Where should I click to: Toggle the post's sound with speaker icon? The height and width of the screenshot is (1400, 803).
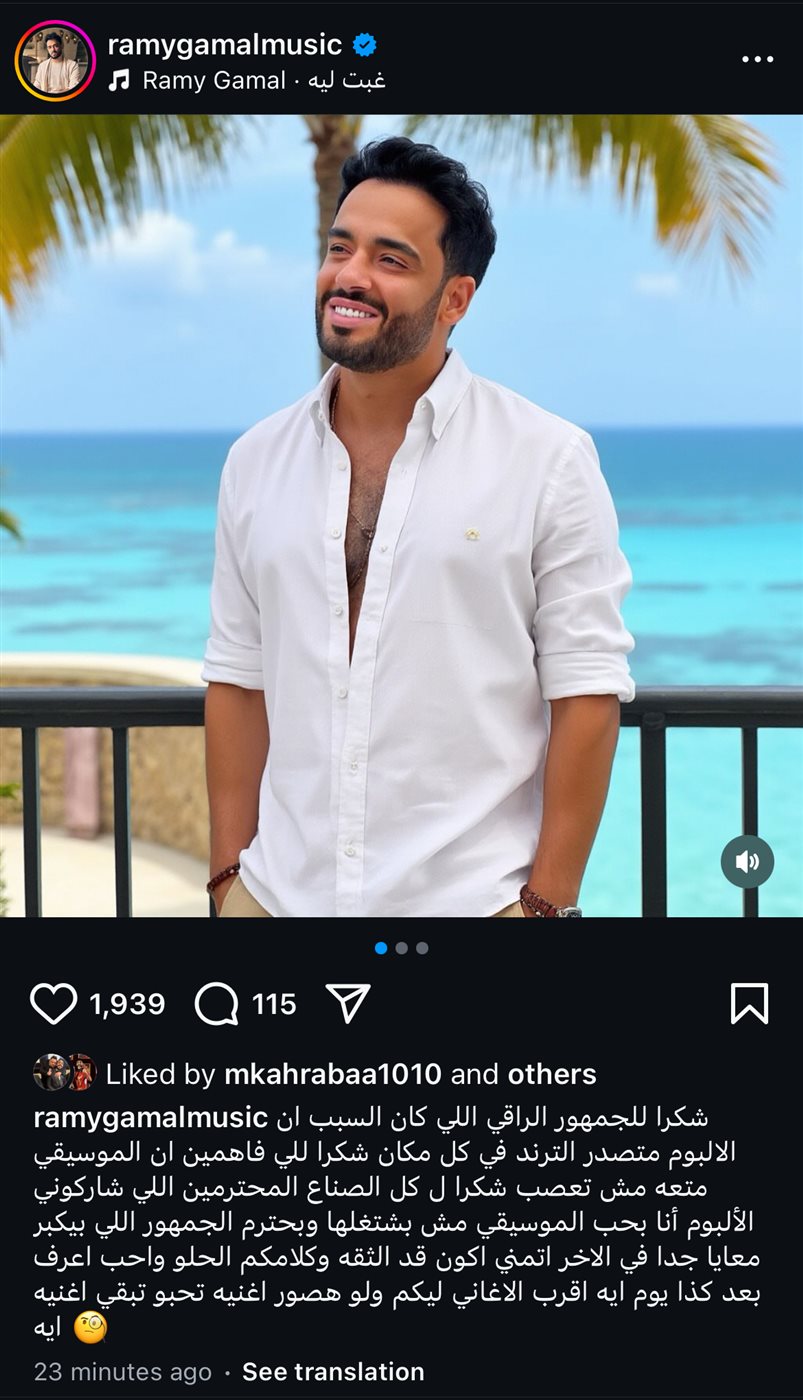tap(747, 861)
